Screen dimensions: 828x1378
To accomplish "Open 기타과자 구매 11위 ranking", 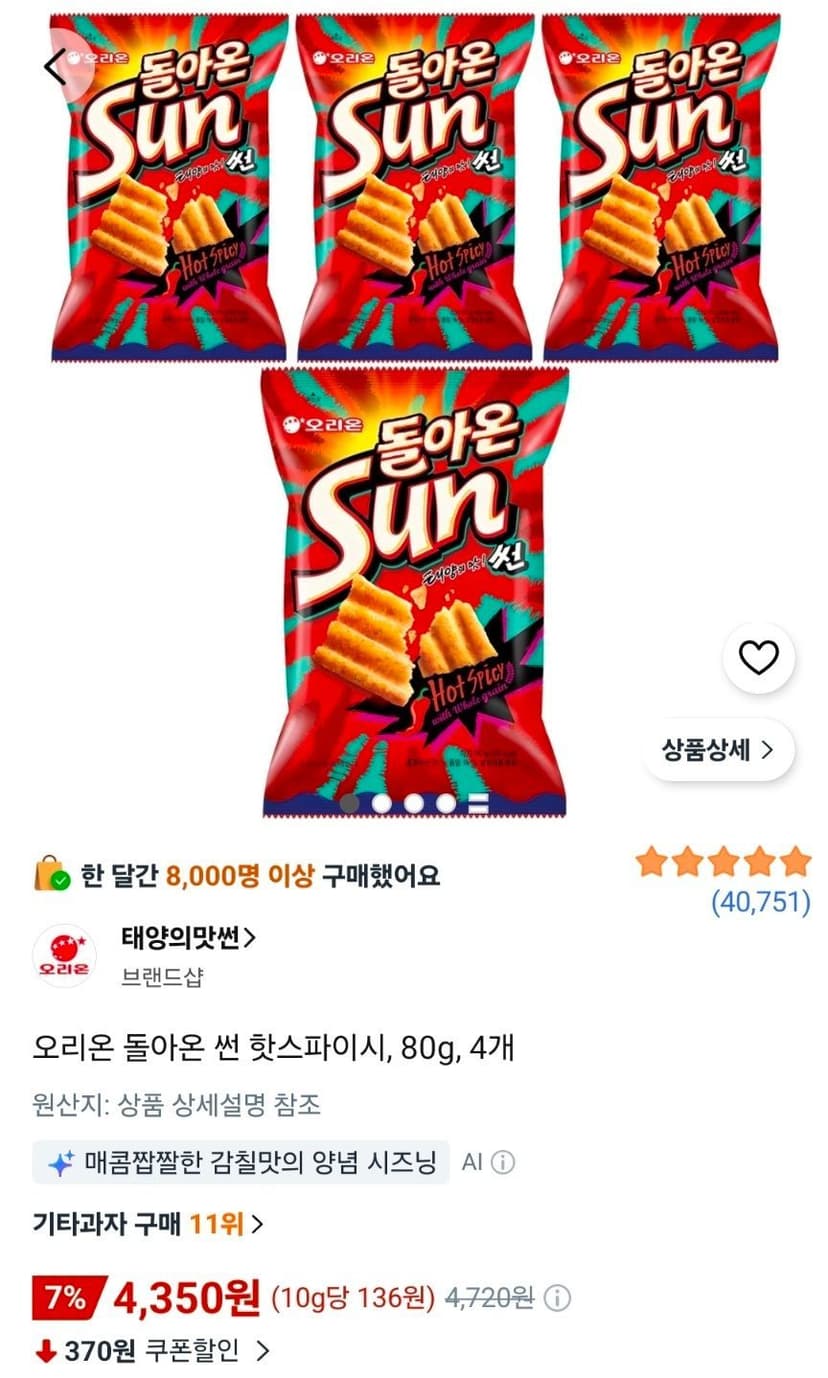I will (x=148, y=1222).
